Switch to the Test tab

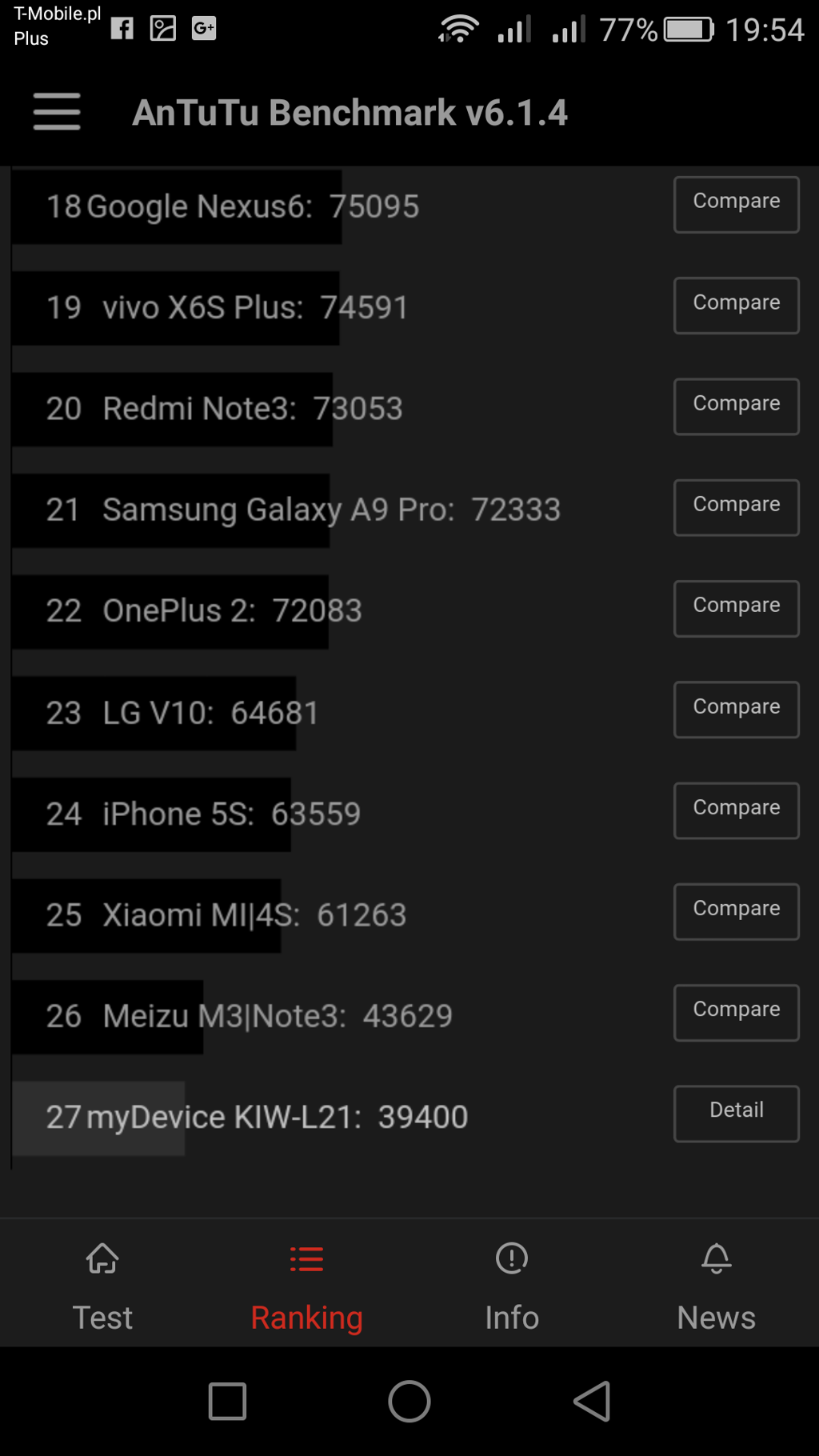point(102,1286)
